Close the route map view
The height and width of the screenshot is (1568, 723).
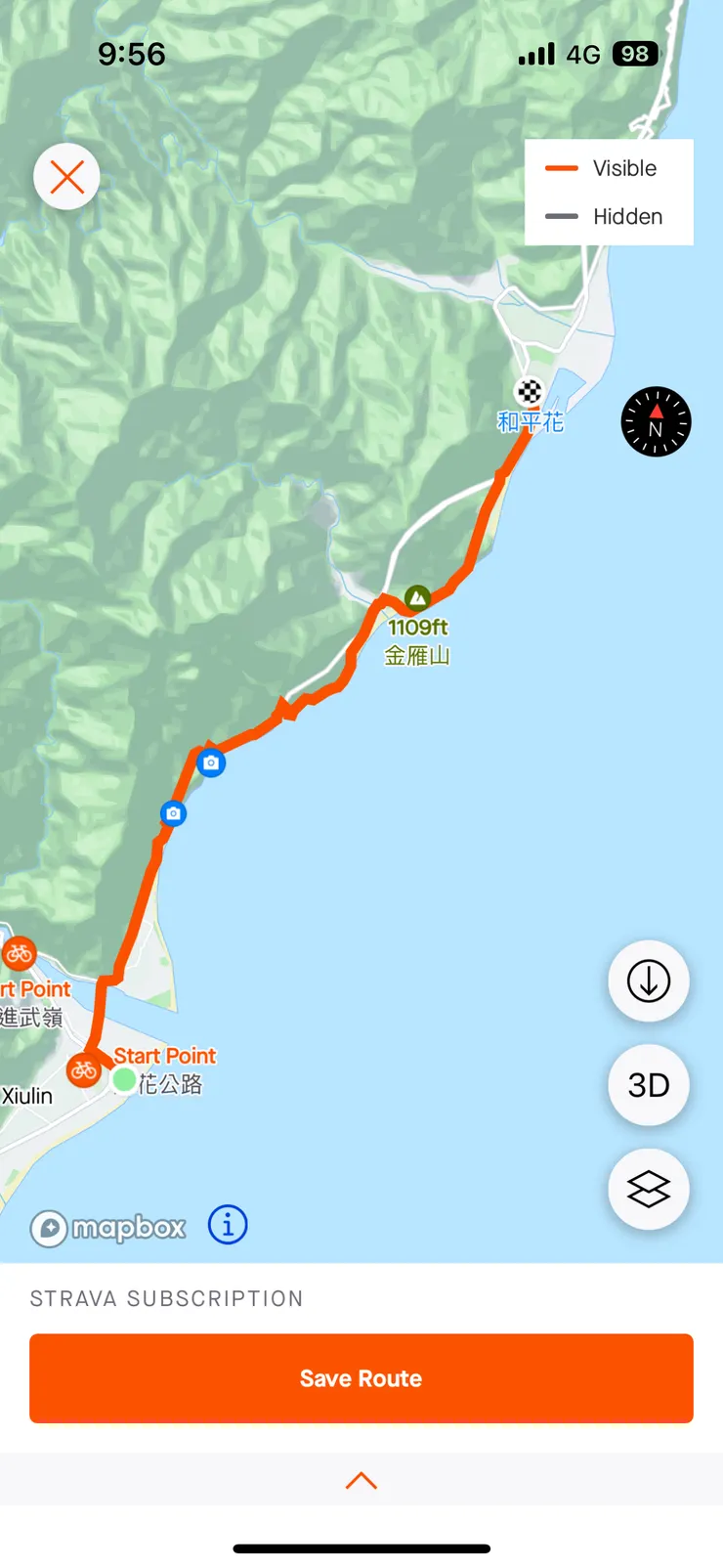tap(66, 177)
